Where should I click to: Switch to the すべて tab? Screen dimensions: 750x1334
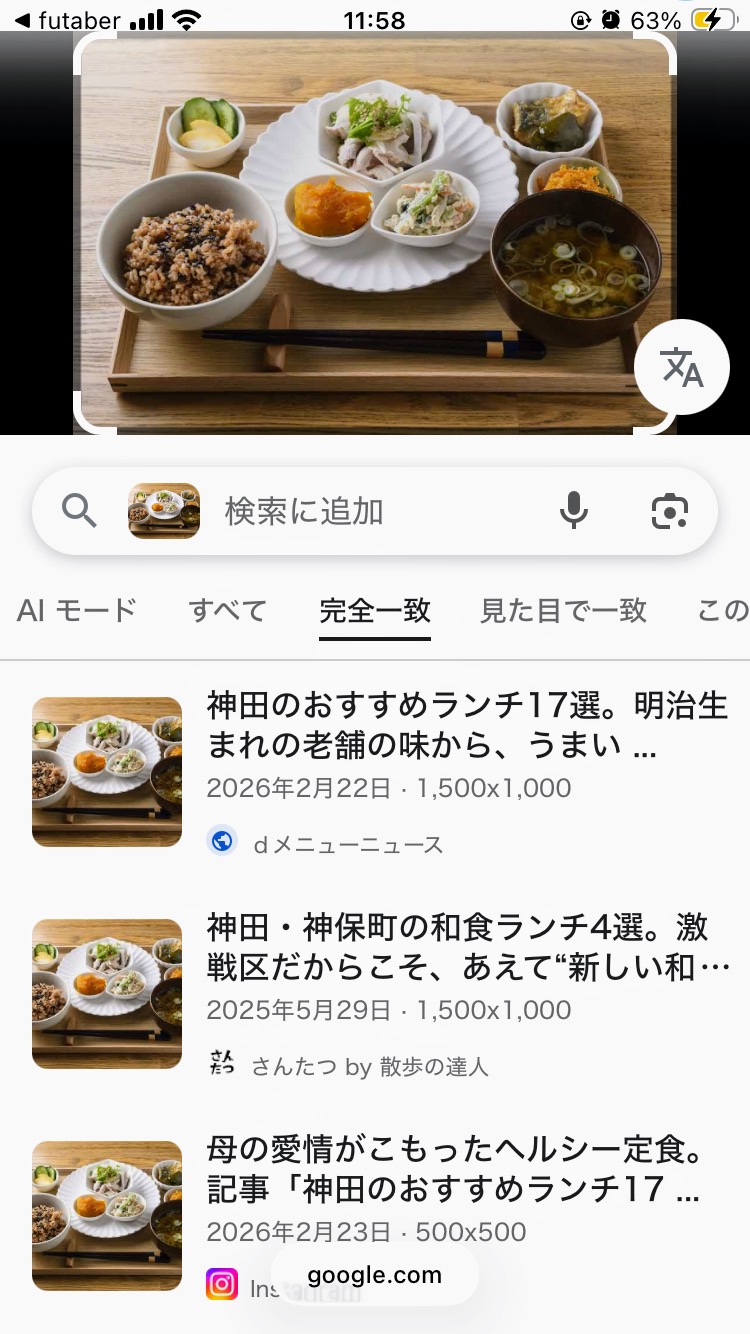coord(227,610)
